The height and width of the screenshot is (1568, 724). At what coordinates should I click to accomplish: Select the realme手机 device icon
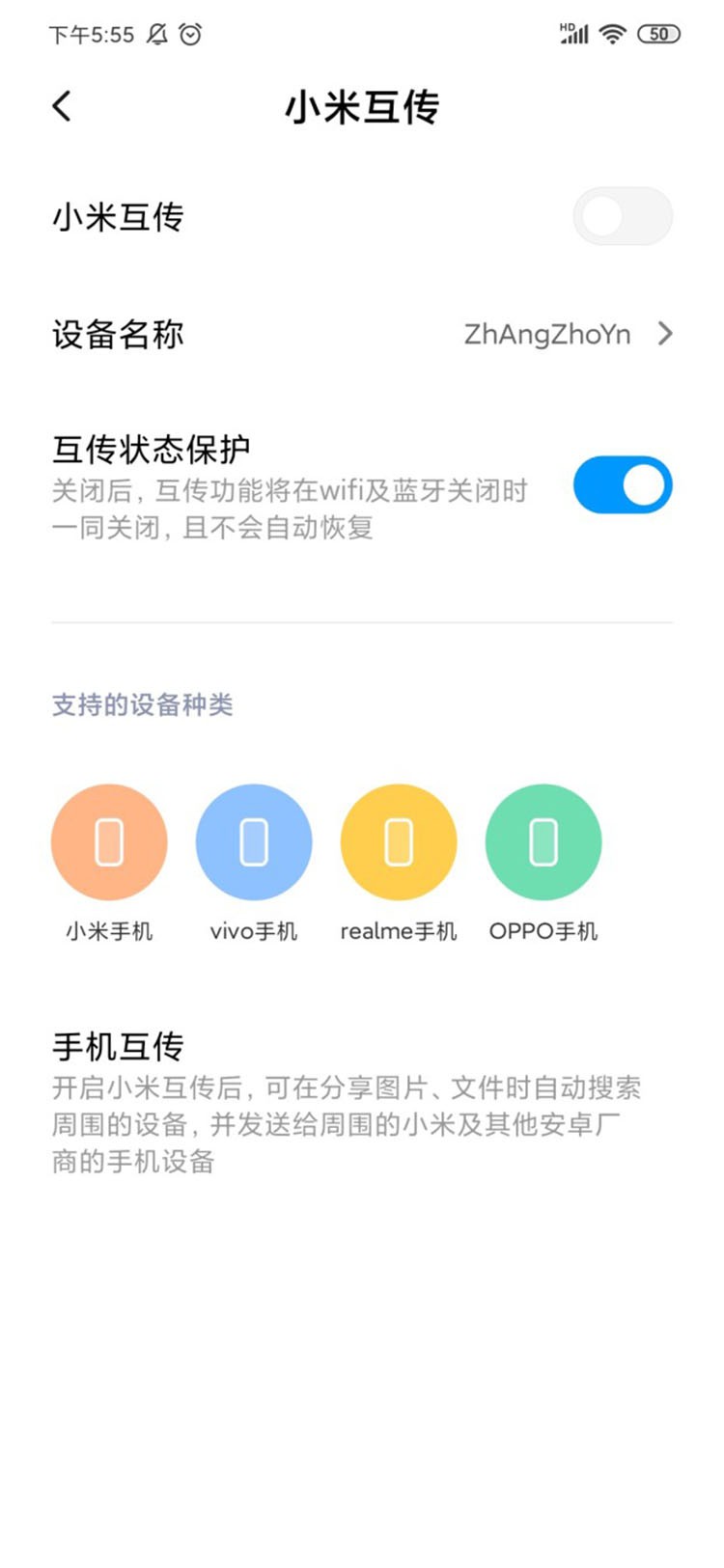pos(399,840)
